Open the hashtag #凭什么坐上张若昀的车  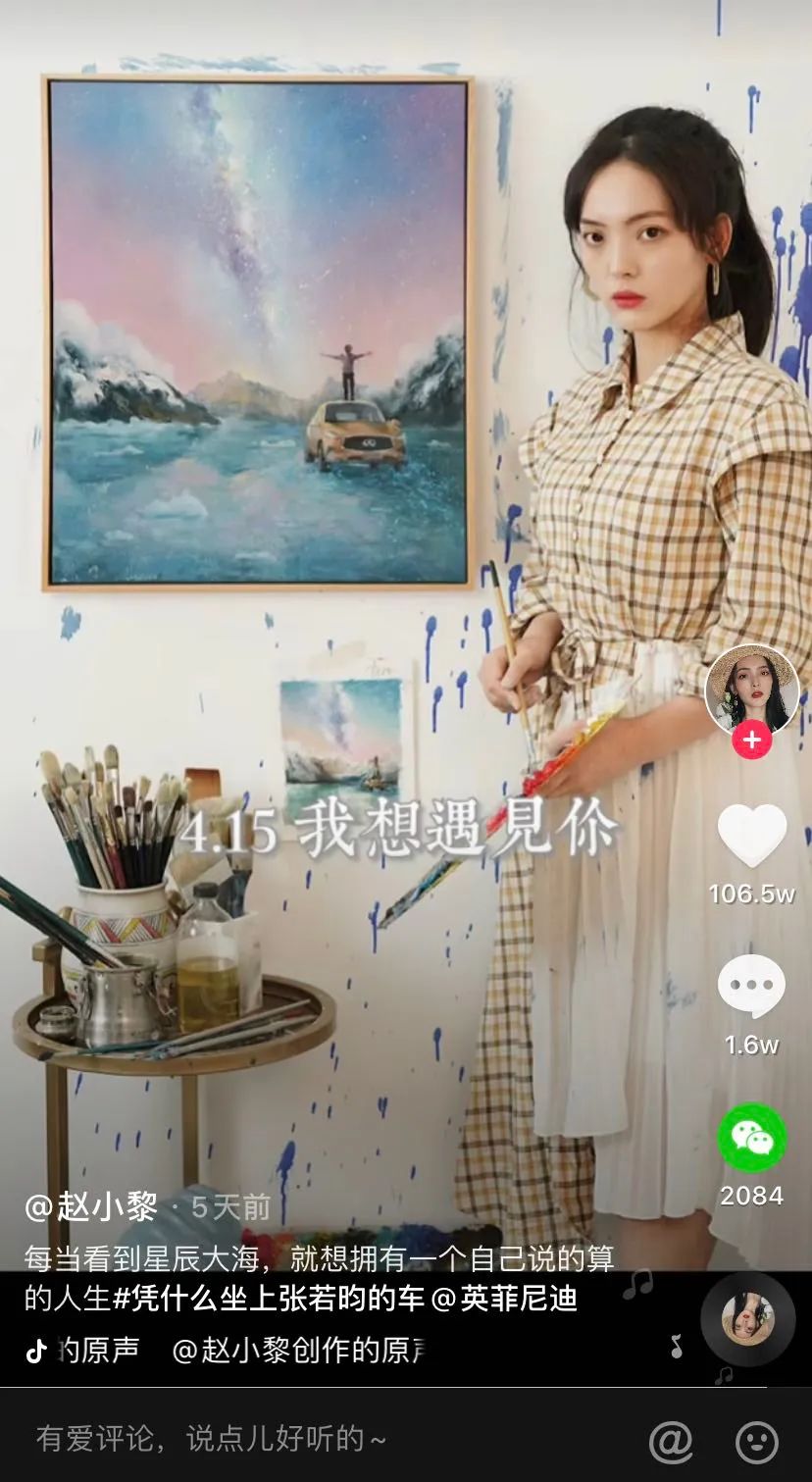click(x=270, y=1299)
